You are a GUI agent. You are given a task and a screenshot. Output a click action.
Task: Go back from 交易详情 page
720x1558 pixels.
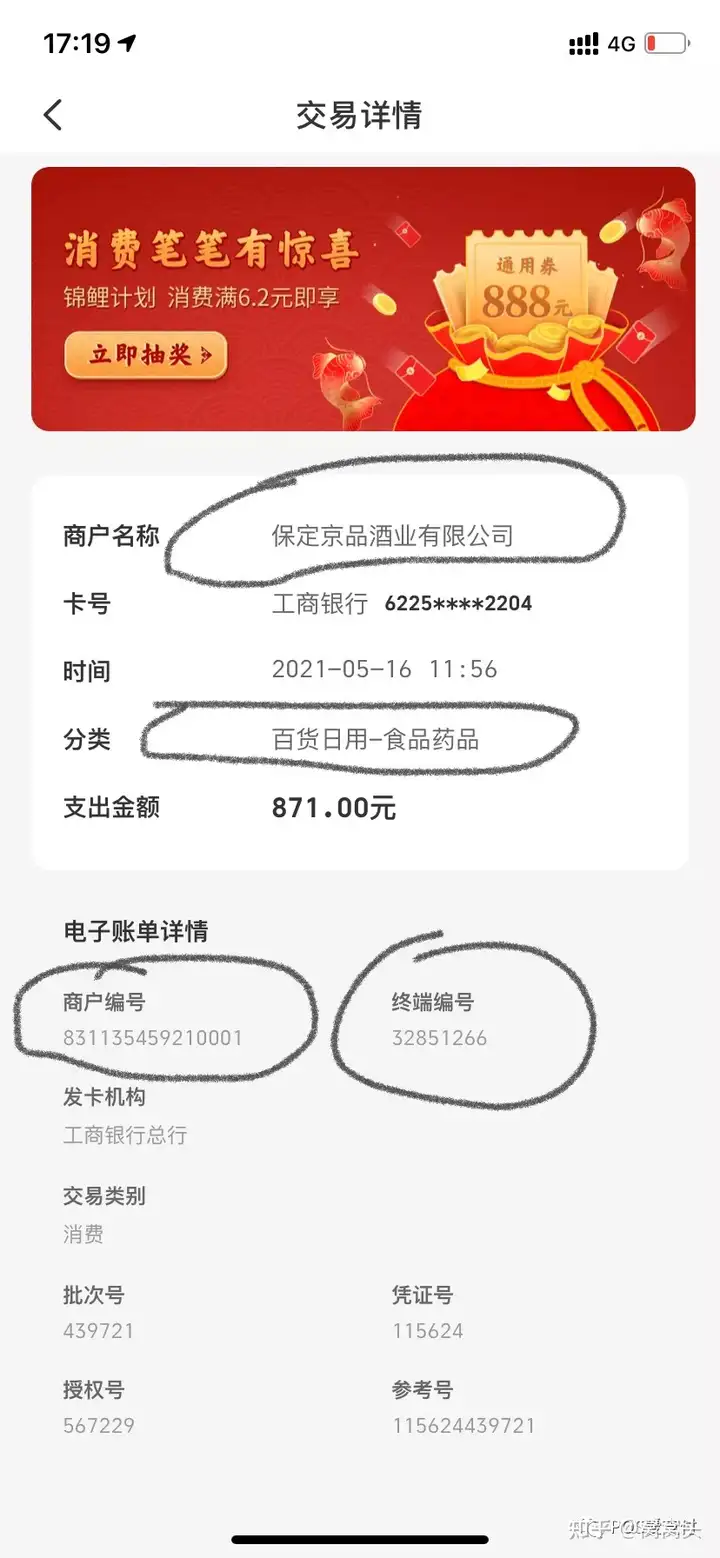(x=53, y=115)
